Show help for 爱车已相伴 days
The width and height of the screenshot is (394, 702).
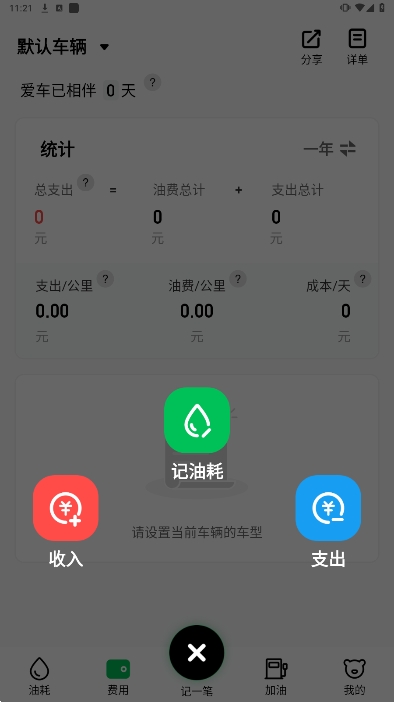pyautogui.click(x=152, y=83)
